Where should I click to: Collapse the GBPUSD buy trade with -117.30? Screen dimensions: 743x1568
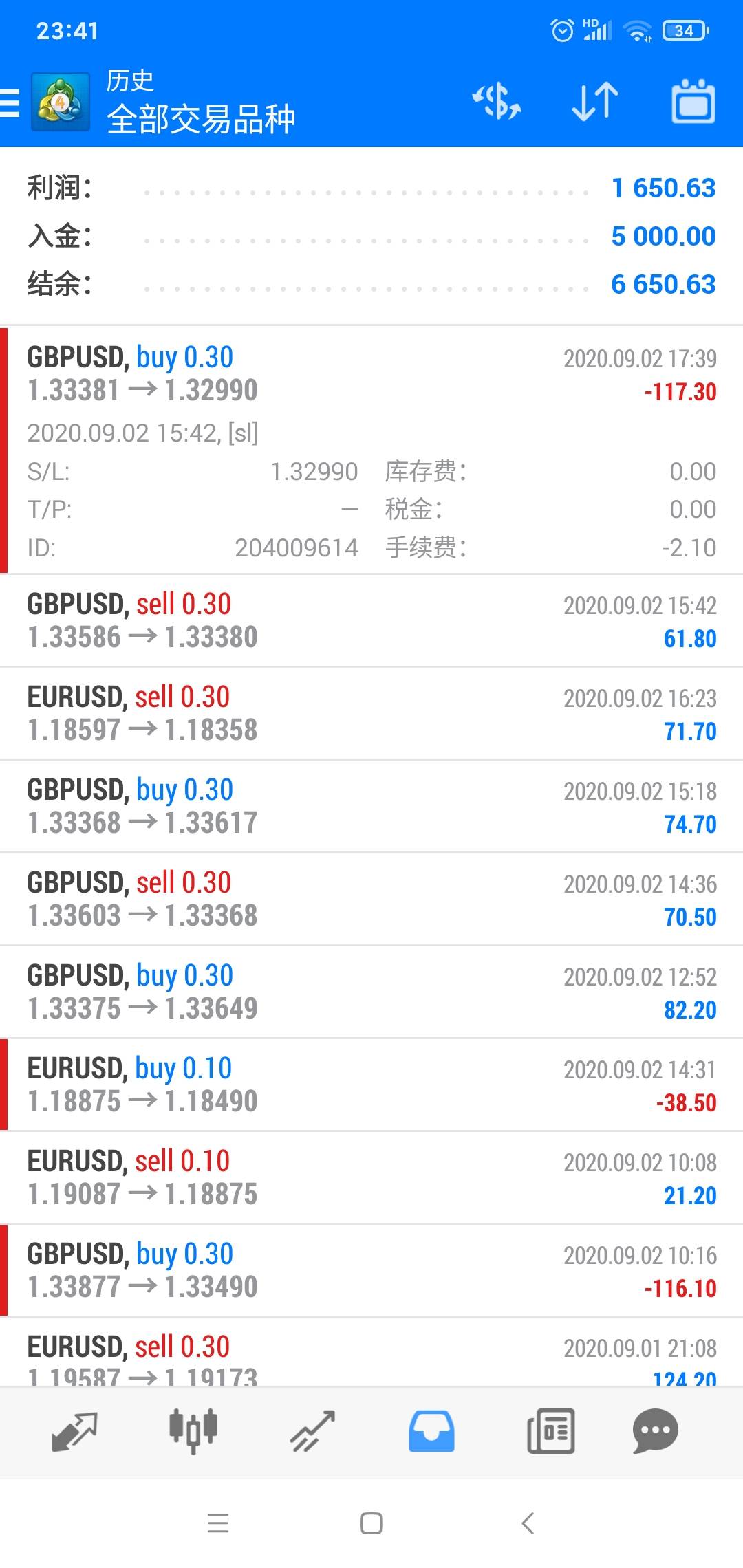(371, 450)
